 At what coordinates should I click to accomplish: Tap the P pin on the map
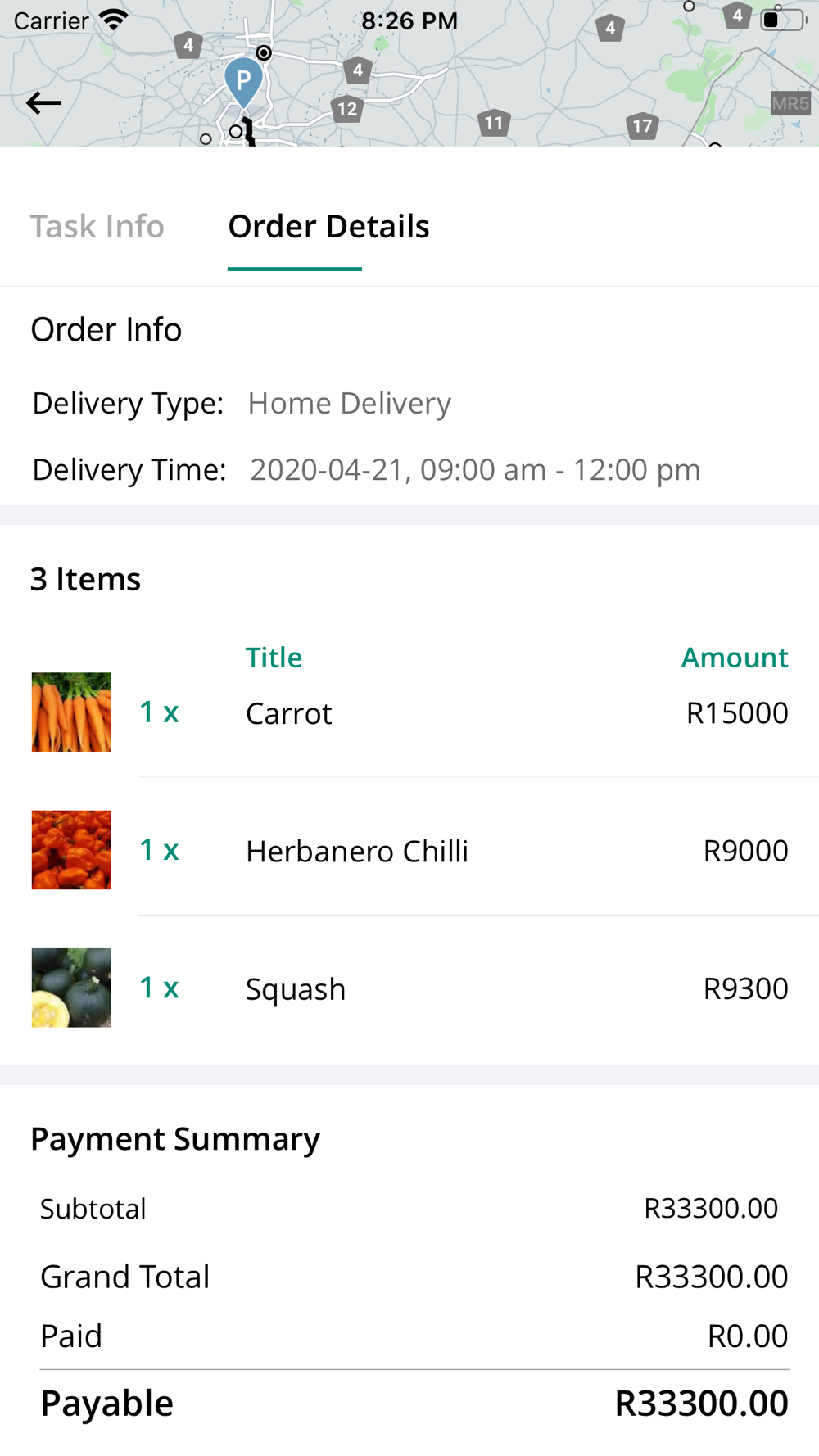(243, 82)
